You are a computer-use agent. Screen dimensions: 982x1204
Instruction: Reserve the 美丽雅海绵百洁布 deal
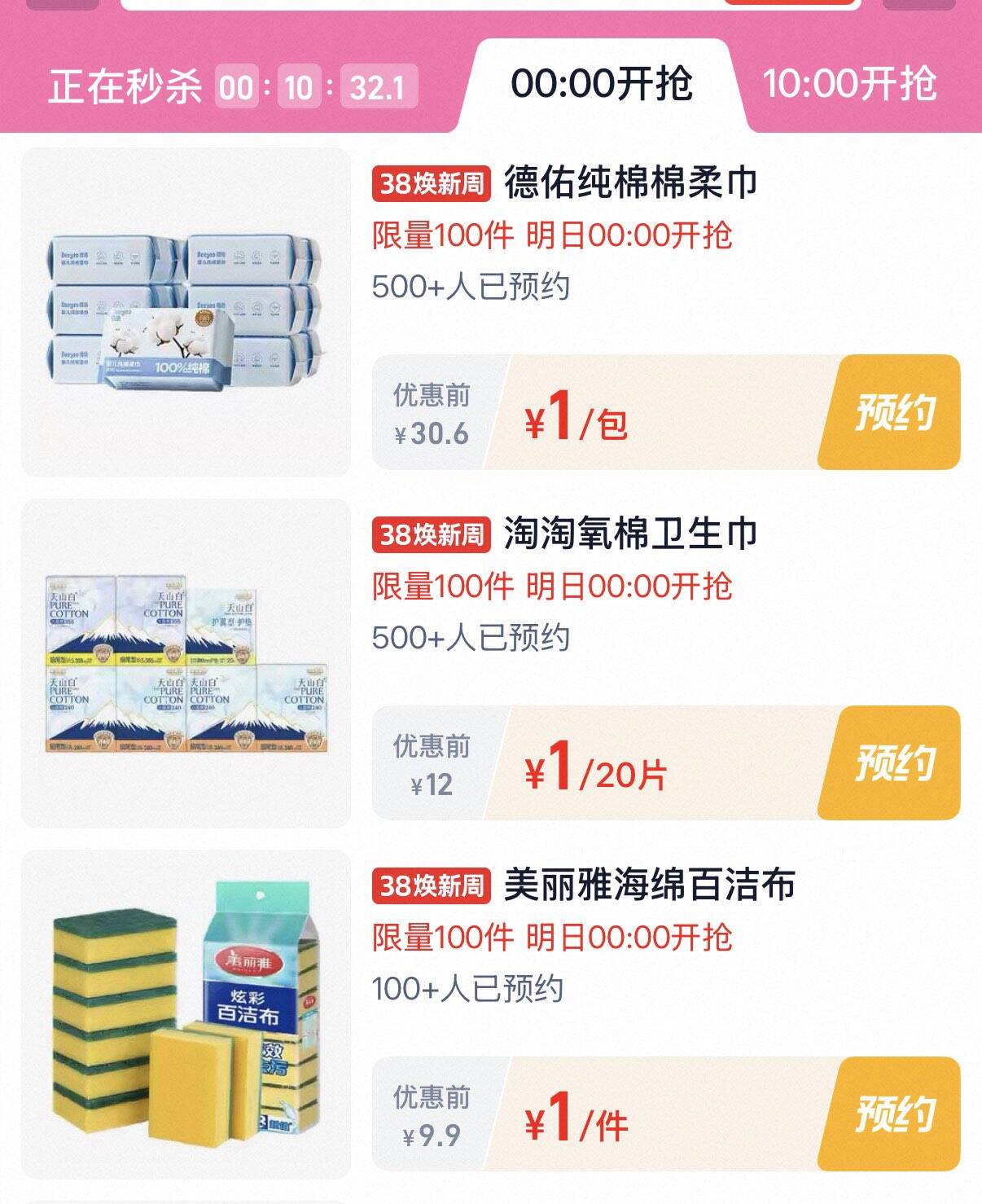pos(892,1114)
